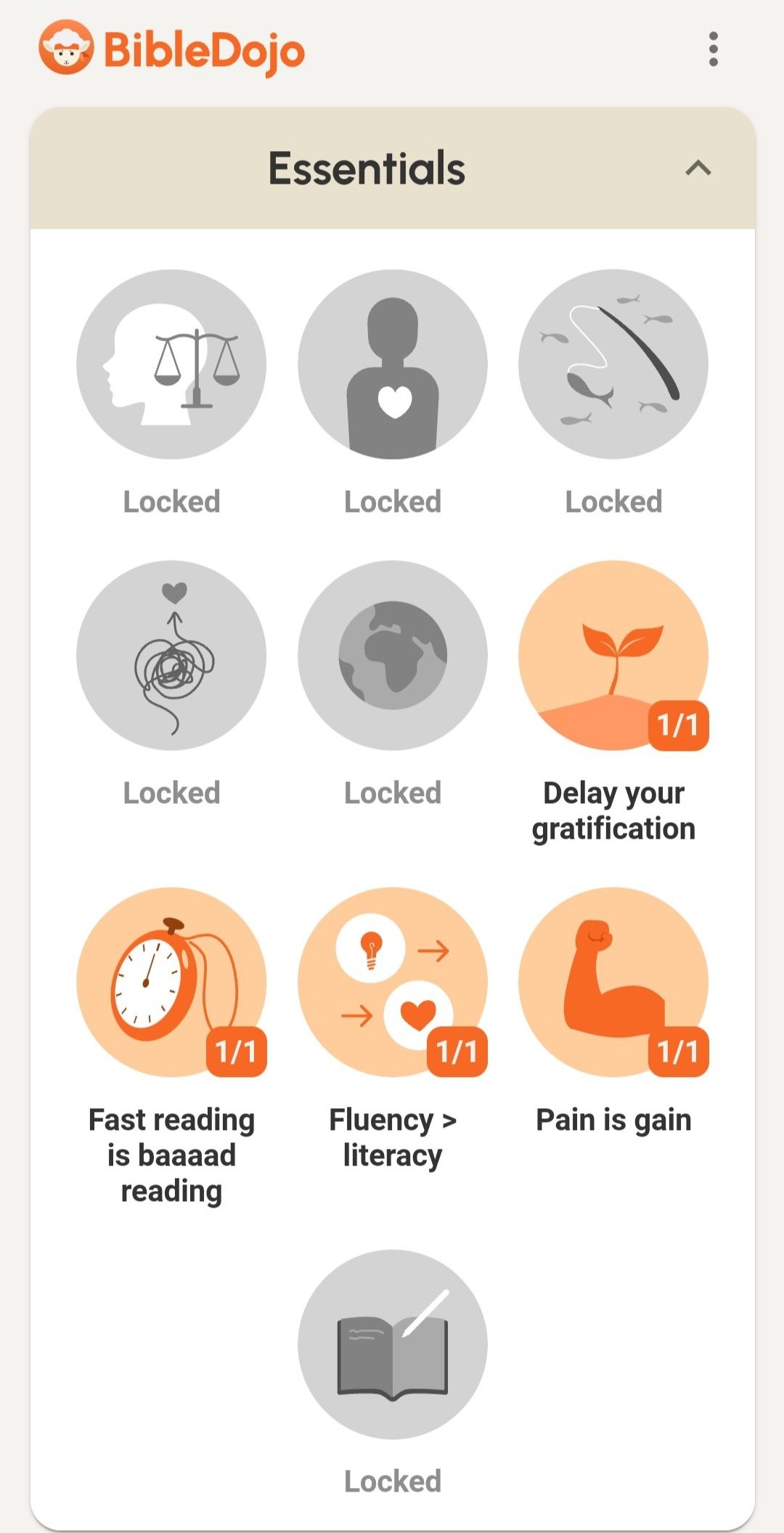The width and height of the screenshot is (784, 1533).
Task: Tap the locked person with heart lesson
Action: 393,365
